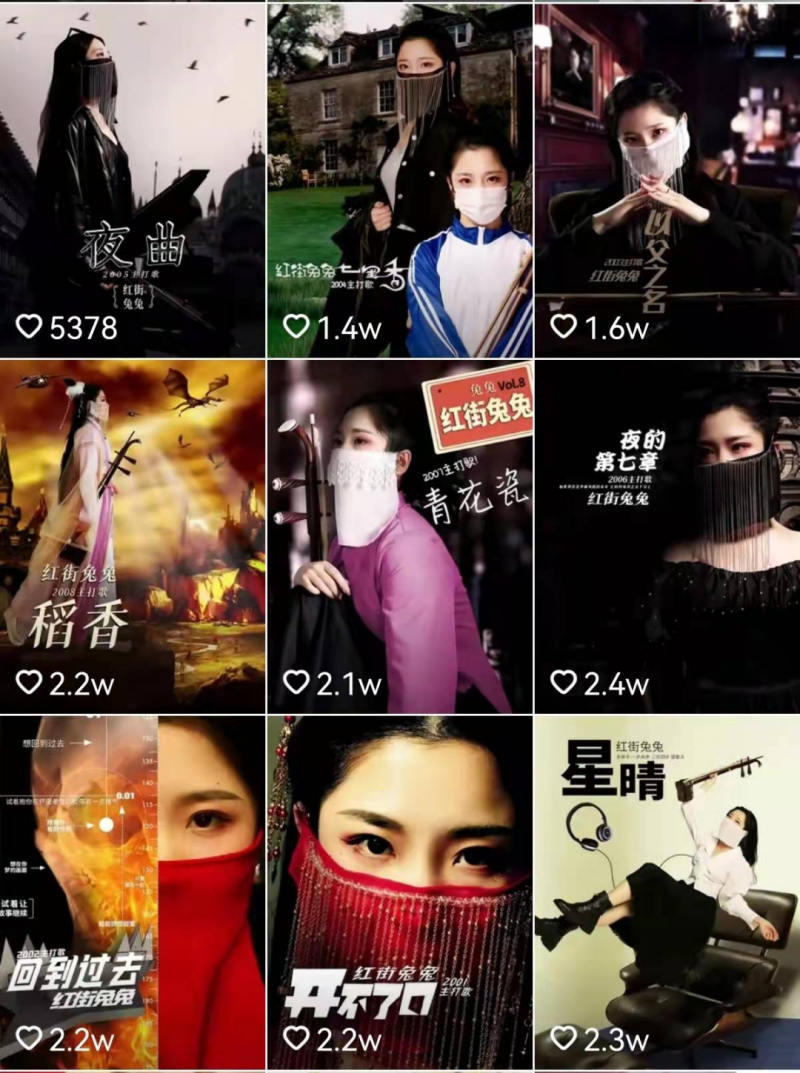
Task: Open the 星晴 video tile
Action: click(x=667, y=890)
